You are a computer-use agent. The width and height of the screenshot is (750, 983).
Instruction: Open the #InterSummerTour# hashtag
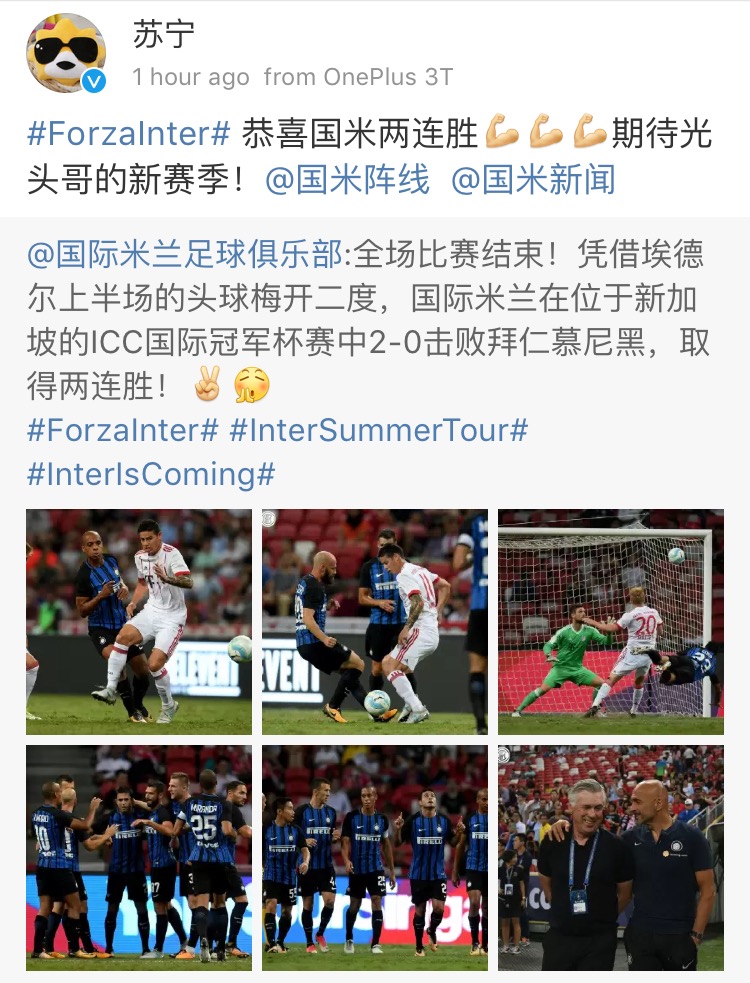(378, 430)
